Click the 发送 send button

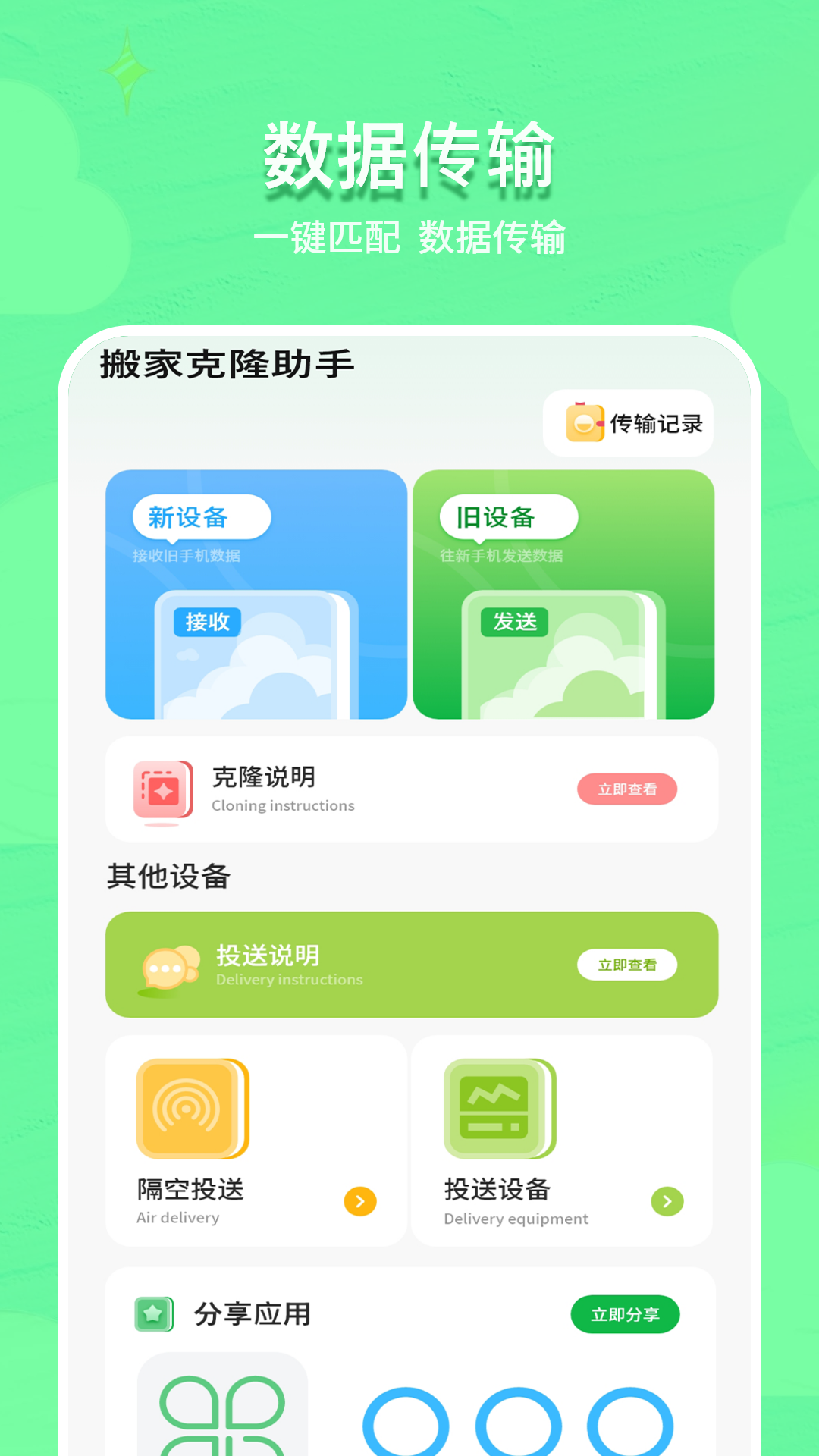pyautogui.click(x=514, y=622)
